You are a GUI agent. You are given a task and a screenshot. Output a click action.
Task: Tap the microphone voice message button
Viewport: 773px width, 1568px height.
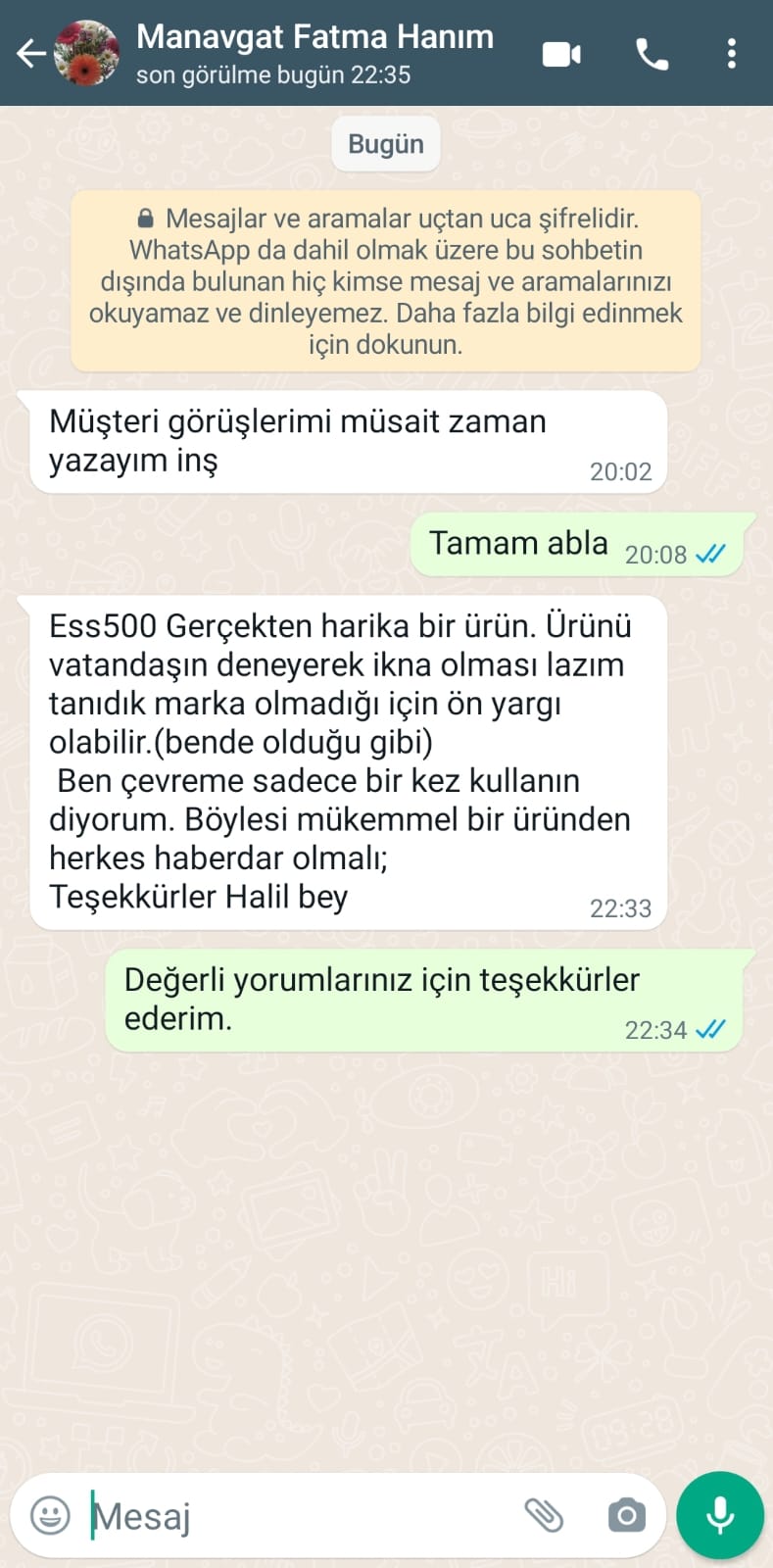[x=720, y=1515]
